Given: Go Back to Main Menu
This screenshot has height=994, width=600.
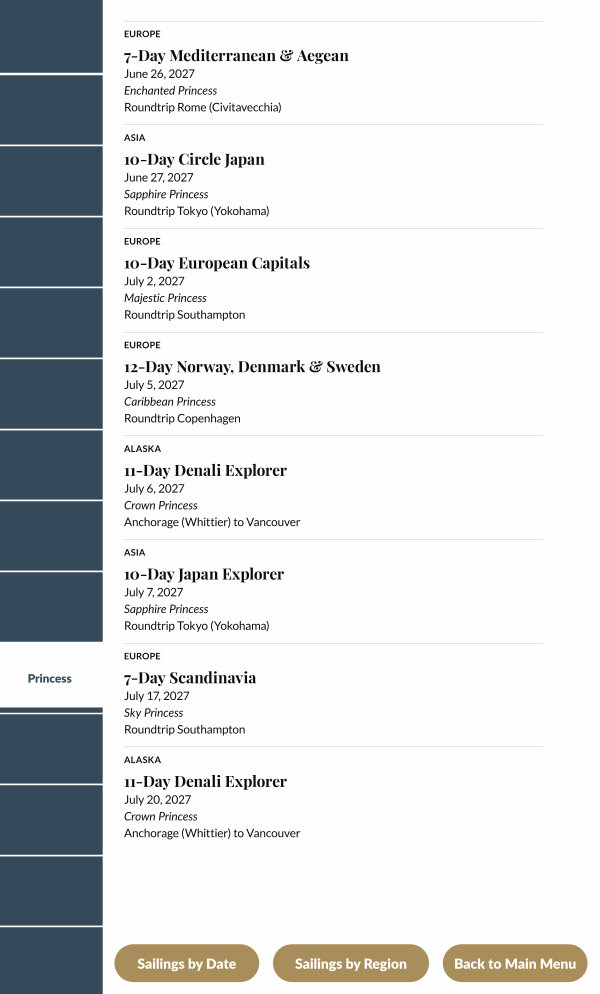Looking at the screenshot, I should coord(514,964).
